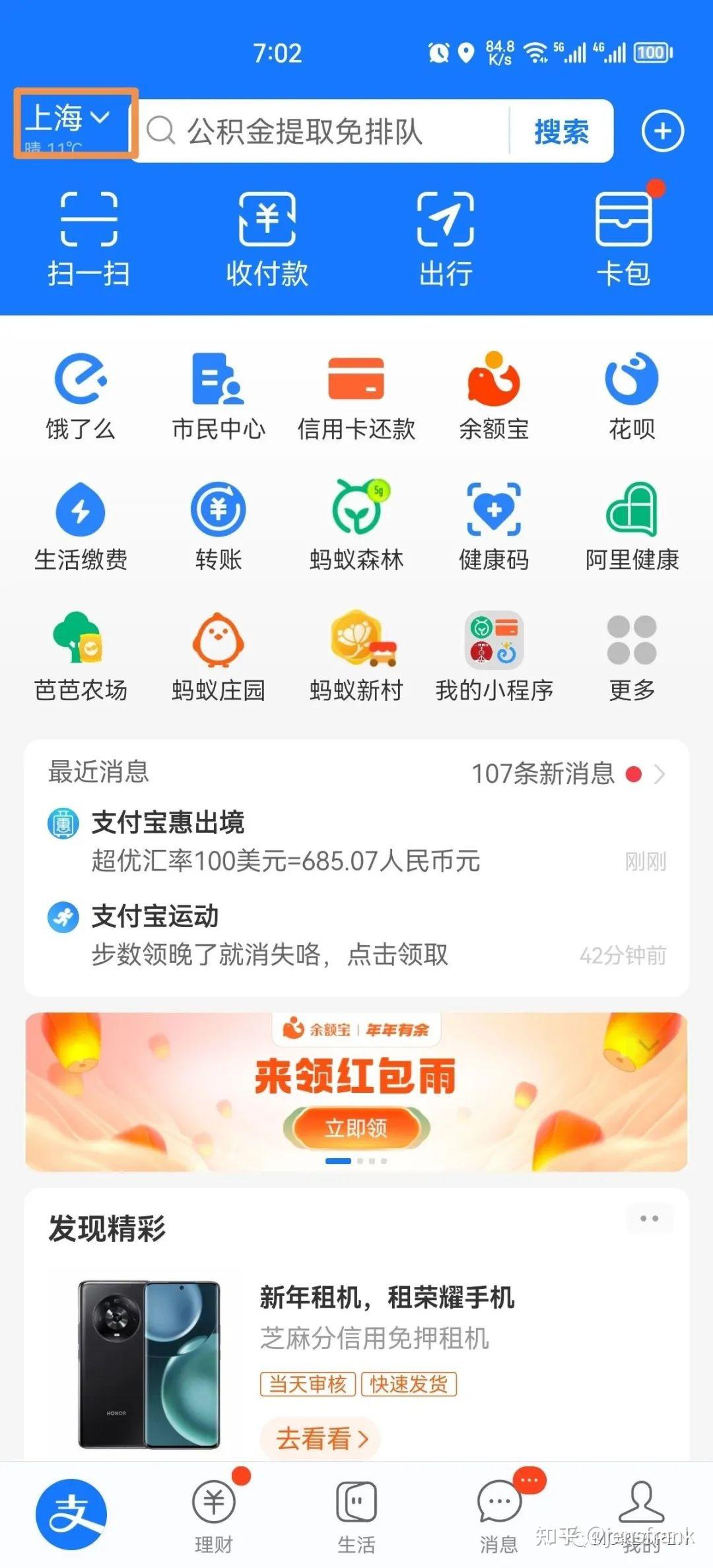Open 卡包 card wallet
The width and height of the screenshot is (713, 1568).
pos(623,238)
